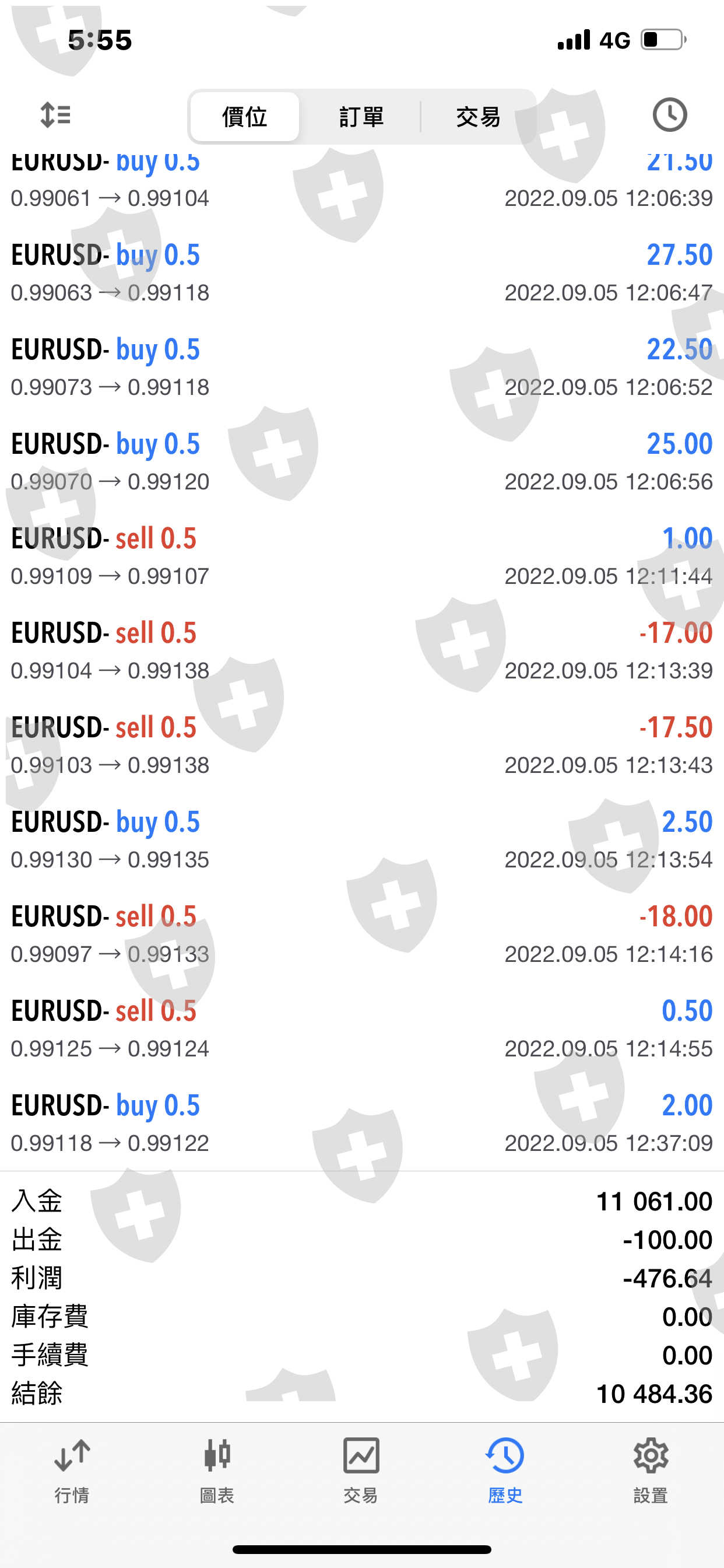This screenshot has width=724, height=1568.
Task: Switch to the 訂單 segment
Action: coord(361,116)
